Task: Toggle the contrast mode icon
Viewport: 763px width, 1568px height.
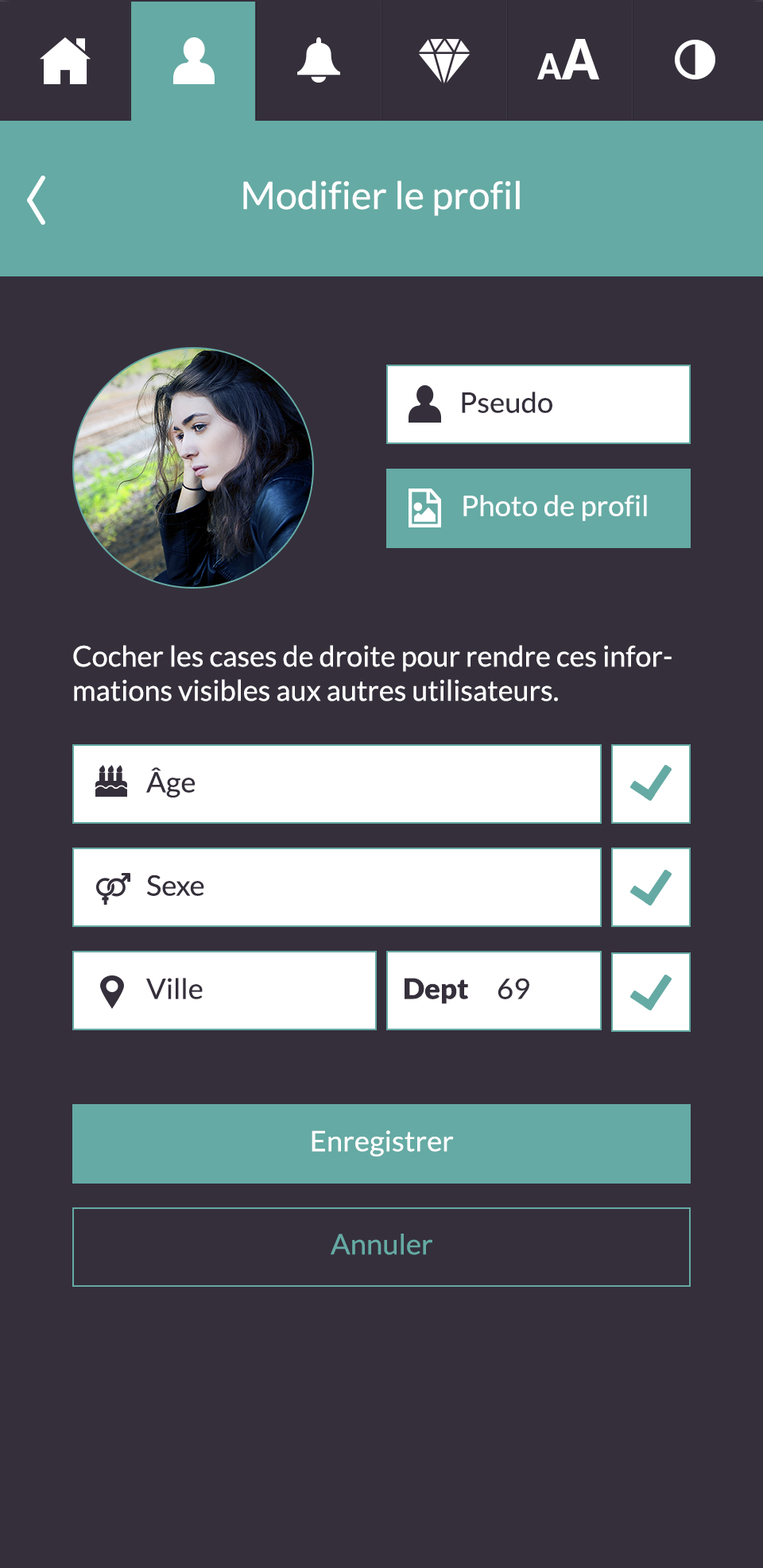Action: pos(696,60)
